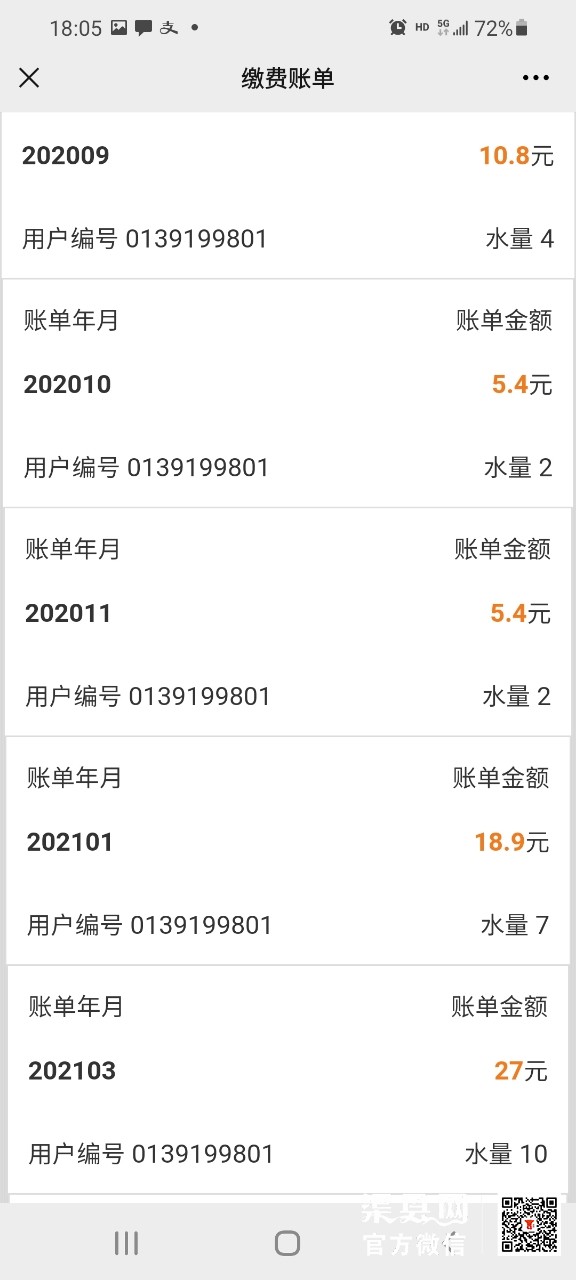The image size is (576, 1280).
Task: Select the 202011 bill card
Action: click(x=290, y=622)
